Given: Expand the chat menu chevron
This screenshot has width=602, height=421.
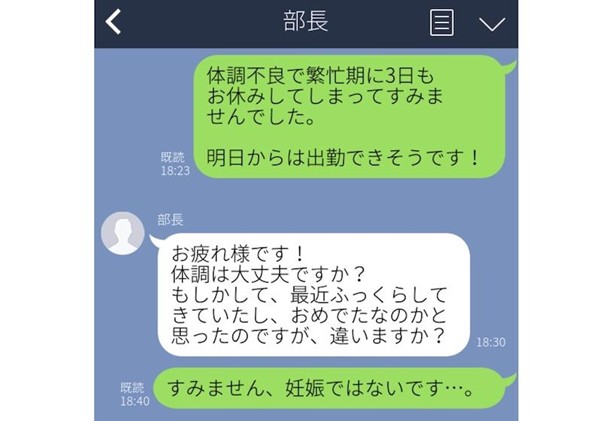Looking at the screenshot, I should tap(491, 24).
